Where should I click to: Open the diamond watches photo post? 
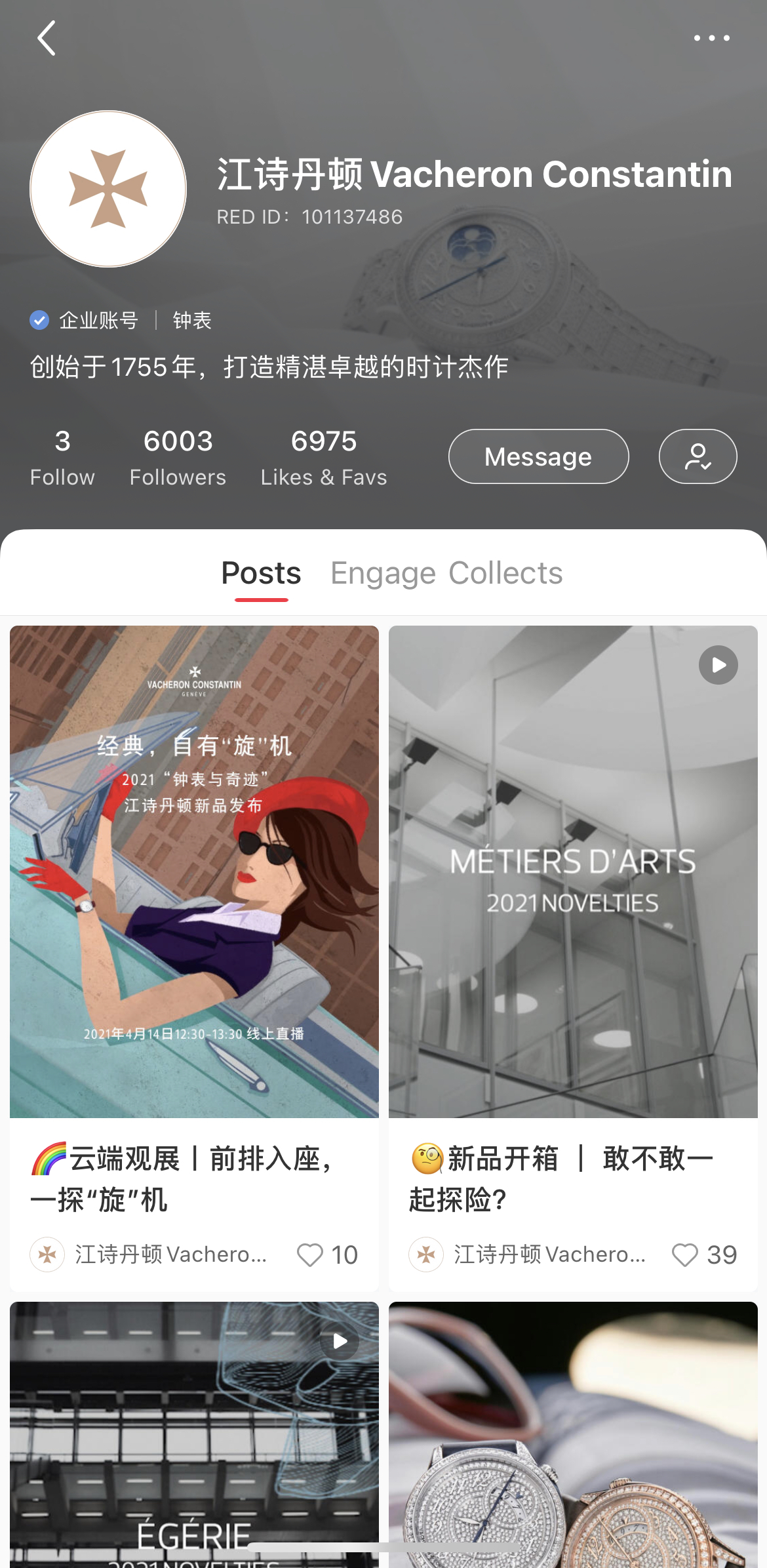(573, 1436)
